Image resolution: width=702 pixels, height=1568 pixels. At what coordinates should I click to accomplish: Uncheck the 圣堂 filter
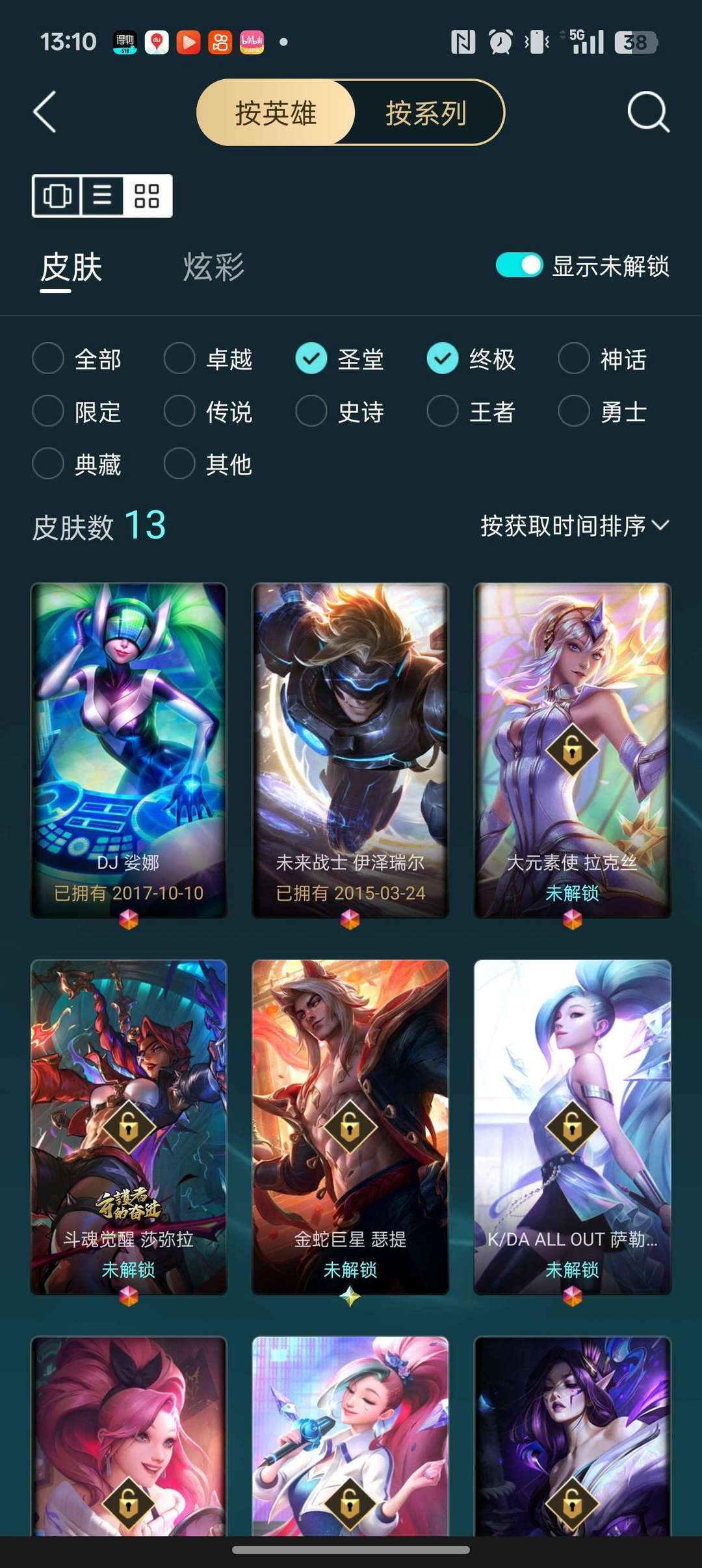point(311,358)
